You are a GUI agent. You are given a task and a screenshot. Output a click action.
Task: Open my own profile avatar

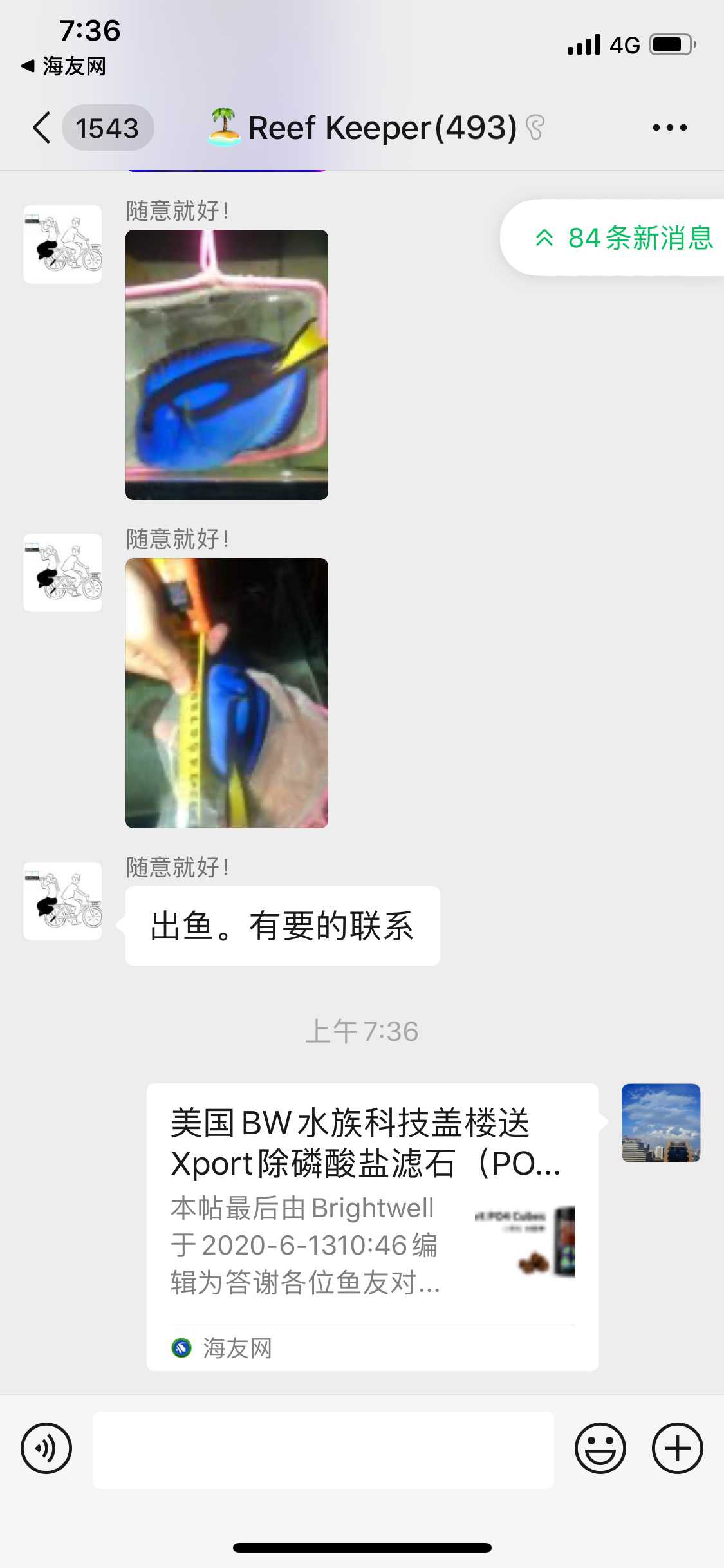660,1123
